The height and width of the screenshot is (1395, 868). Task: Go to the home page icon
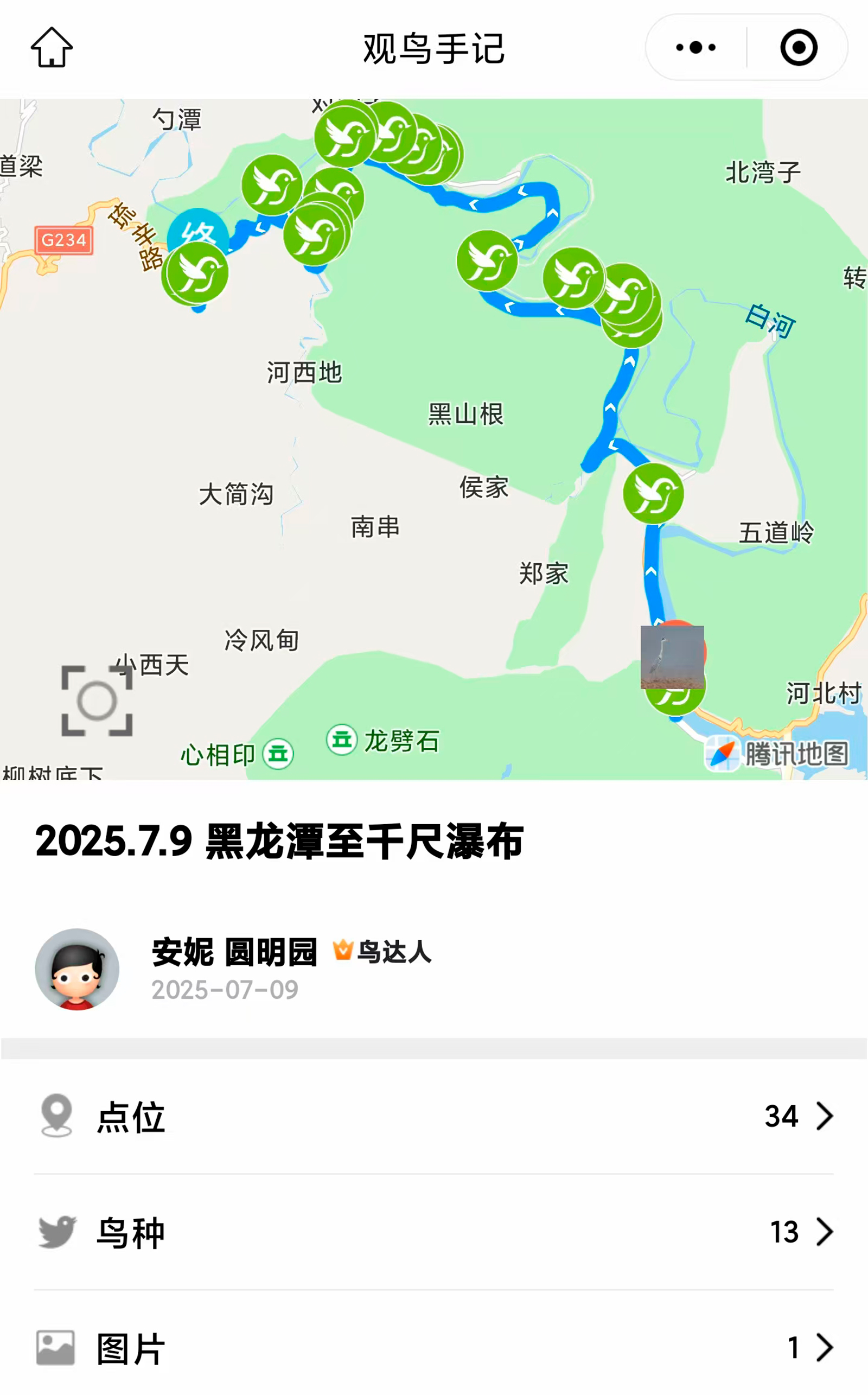coord(52,47)
